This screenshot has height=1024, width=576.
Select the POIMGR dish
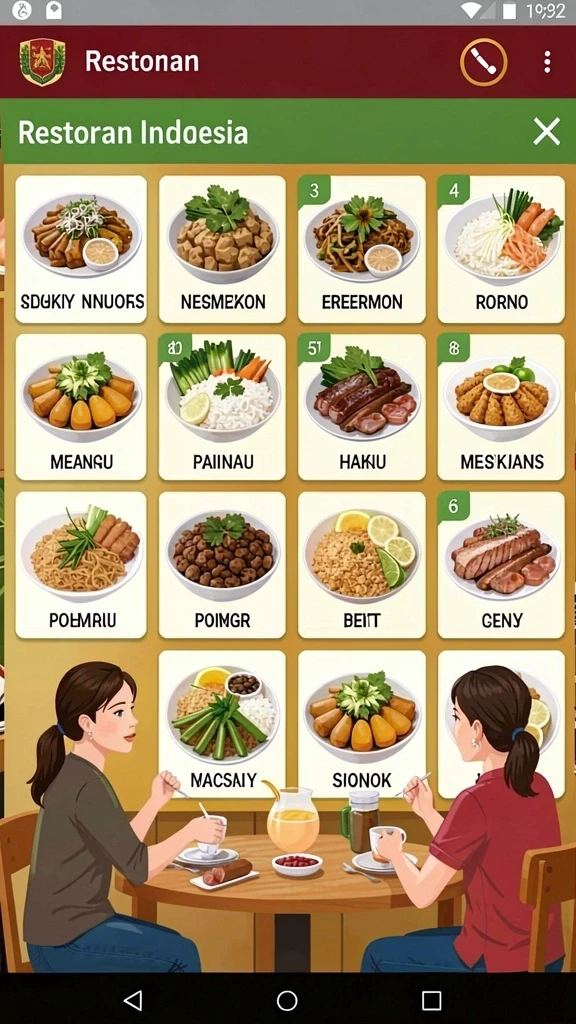click(222, 565)
